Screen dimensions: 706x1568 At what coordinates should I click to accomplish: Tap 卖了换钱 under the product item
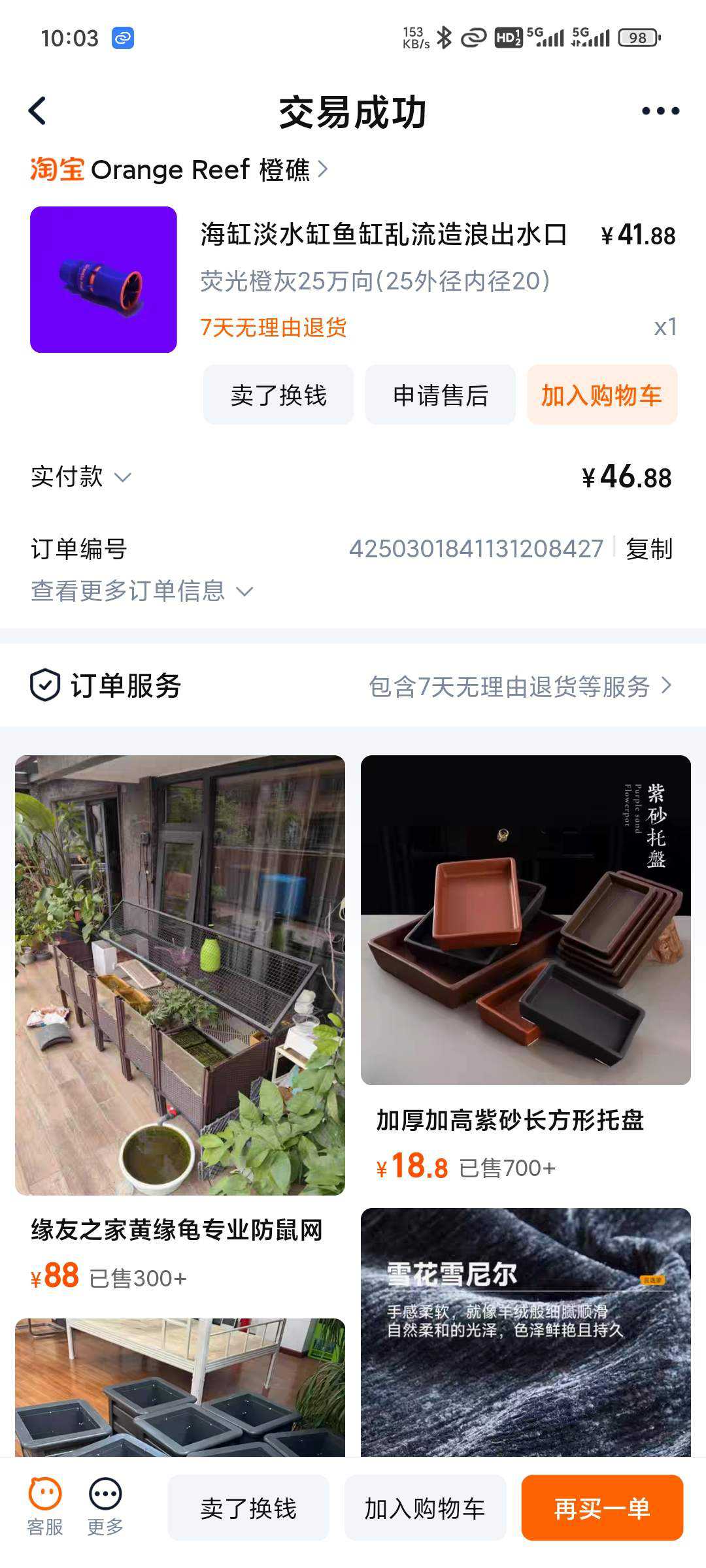(278, 395)
